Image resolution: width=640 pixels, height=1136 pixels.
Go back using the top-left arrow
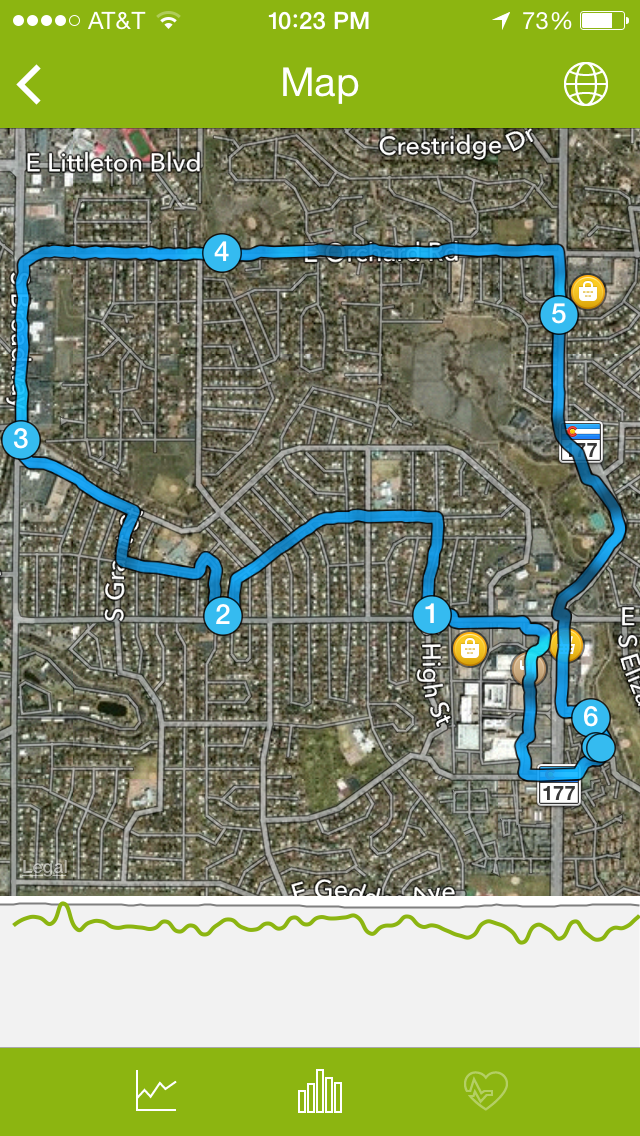[30, 84]
